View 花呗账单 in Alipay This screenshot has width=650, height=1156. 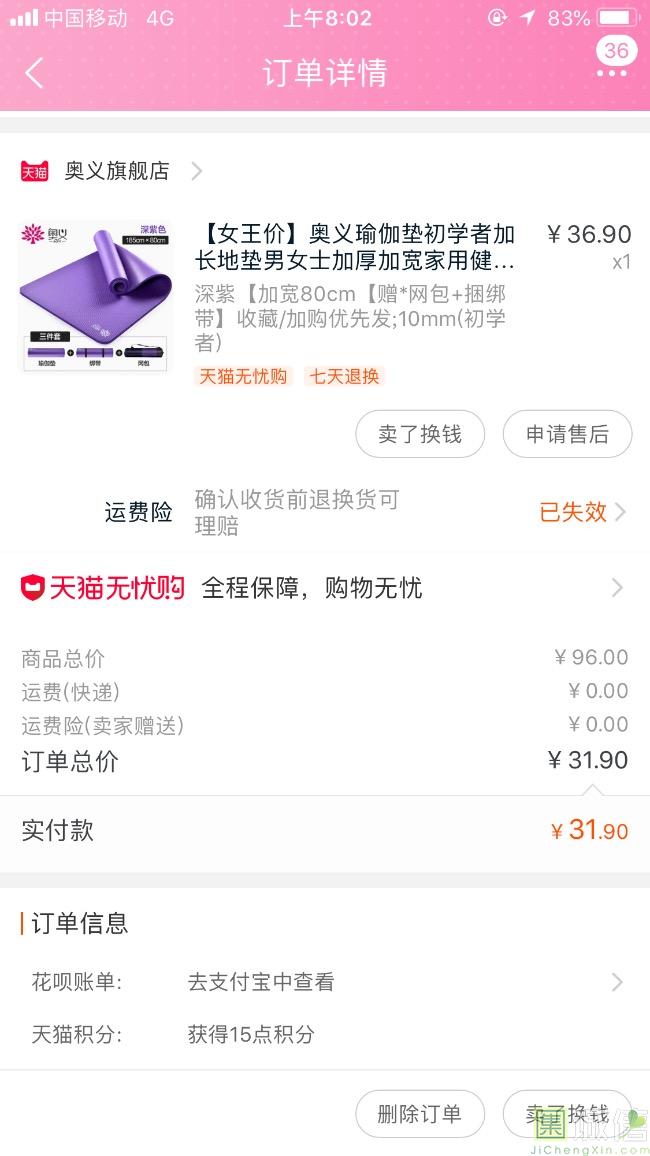tap(325, 981)
